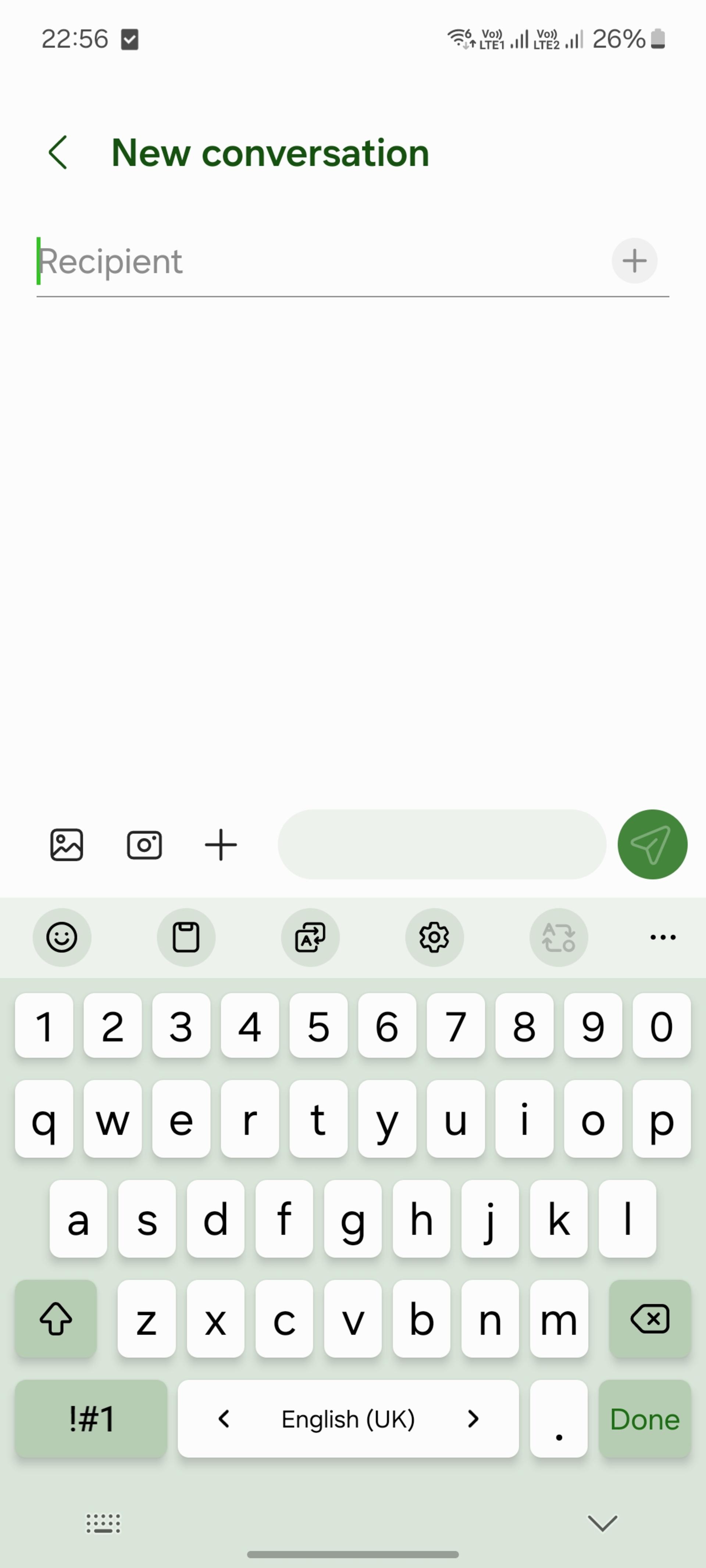
Task: Focus the message text box
Action: (442, 844)
